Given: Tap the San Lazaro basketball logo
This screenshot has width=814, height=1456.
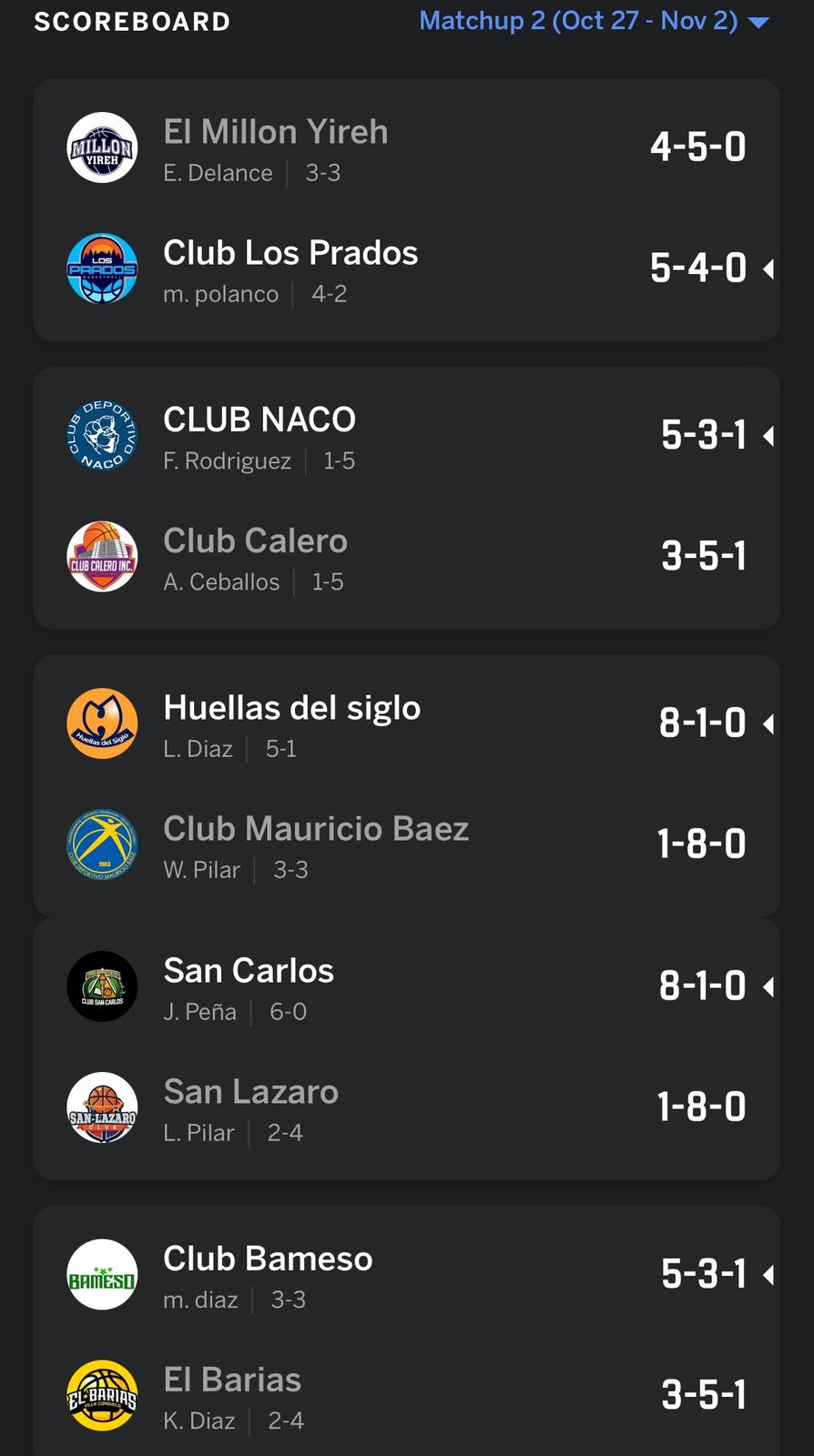Looking at the screenshot, I should click(x=102, y=1108).
